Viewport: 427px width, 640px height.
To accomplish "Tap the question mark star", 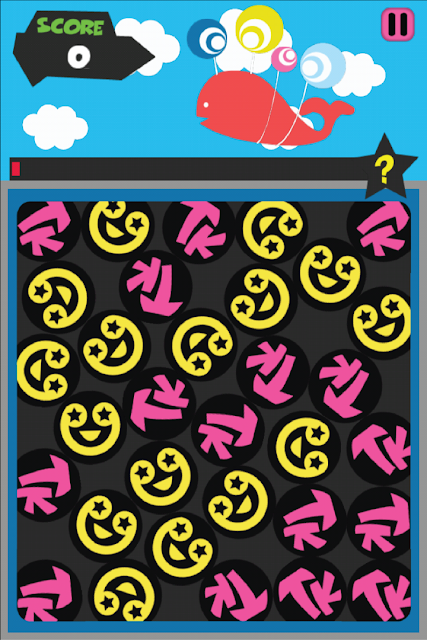I will (386, 167).
